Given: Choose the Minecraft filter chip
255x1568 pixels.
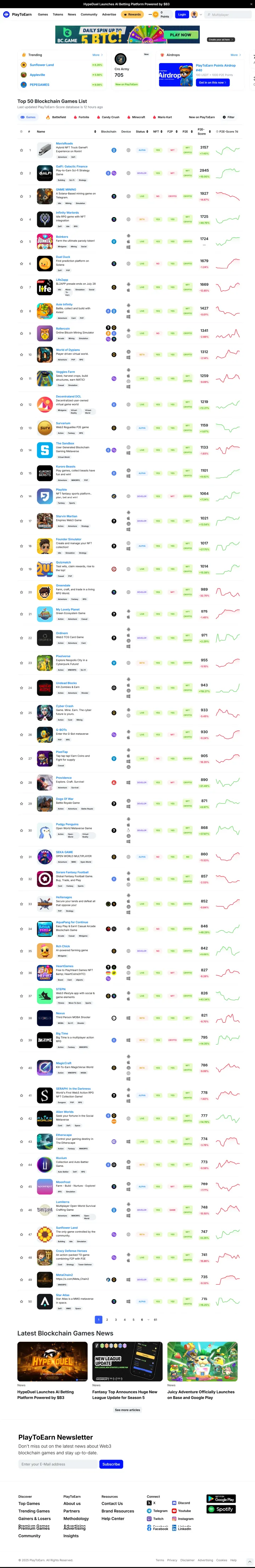Looking at the screenshot, I should pyautogui.click(x=136, y=117).
